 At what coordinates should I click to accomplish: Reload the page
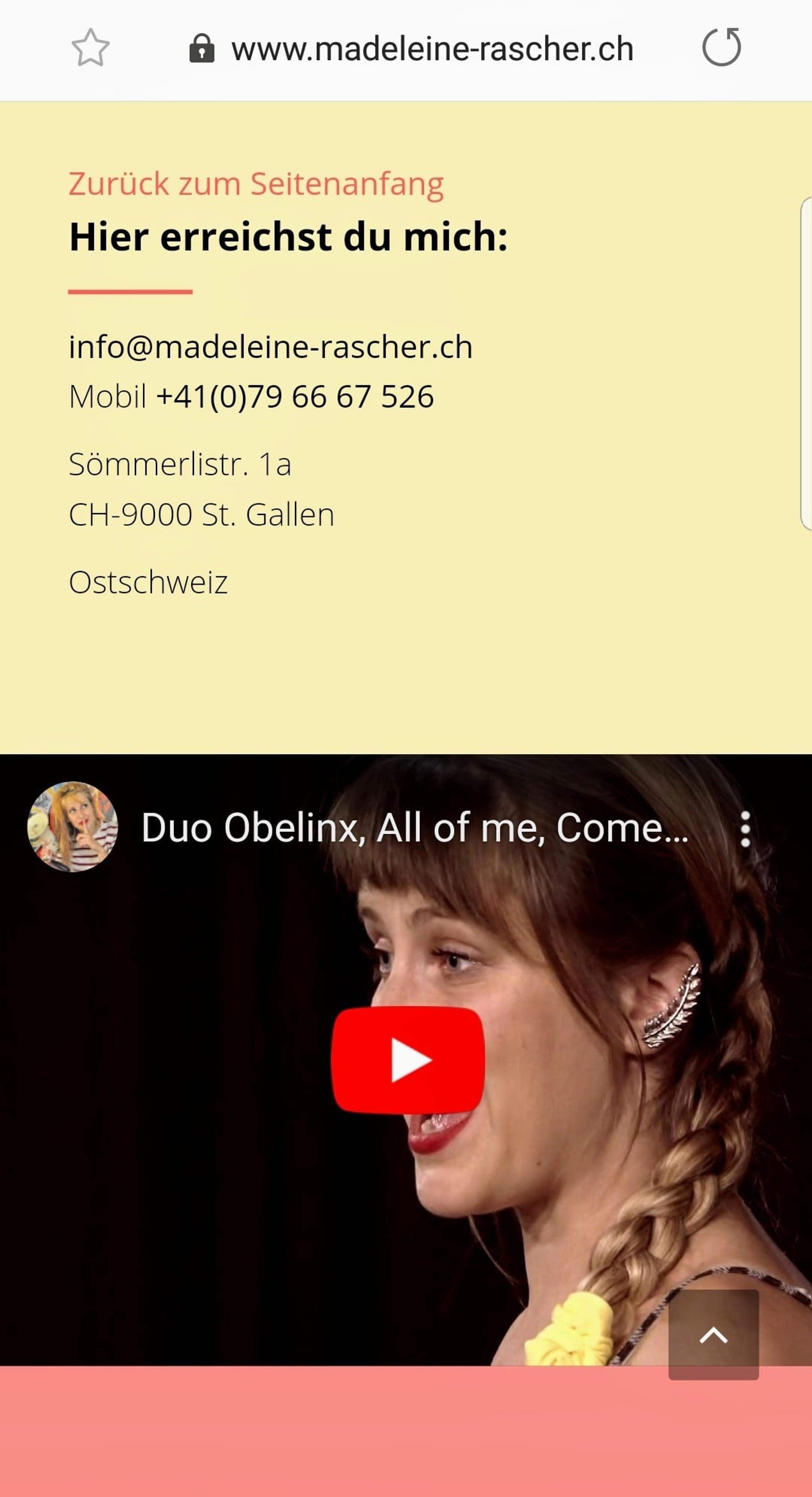click(721, 47)
